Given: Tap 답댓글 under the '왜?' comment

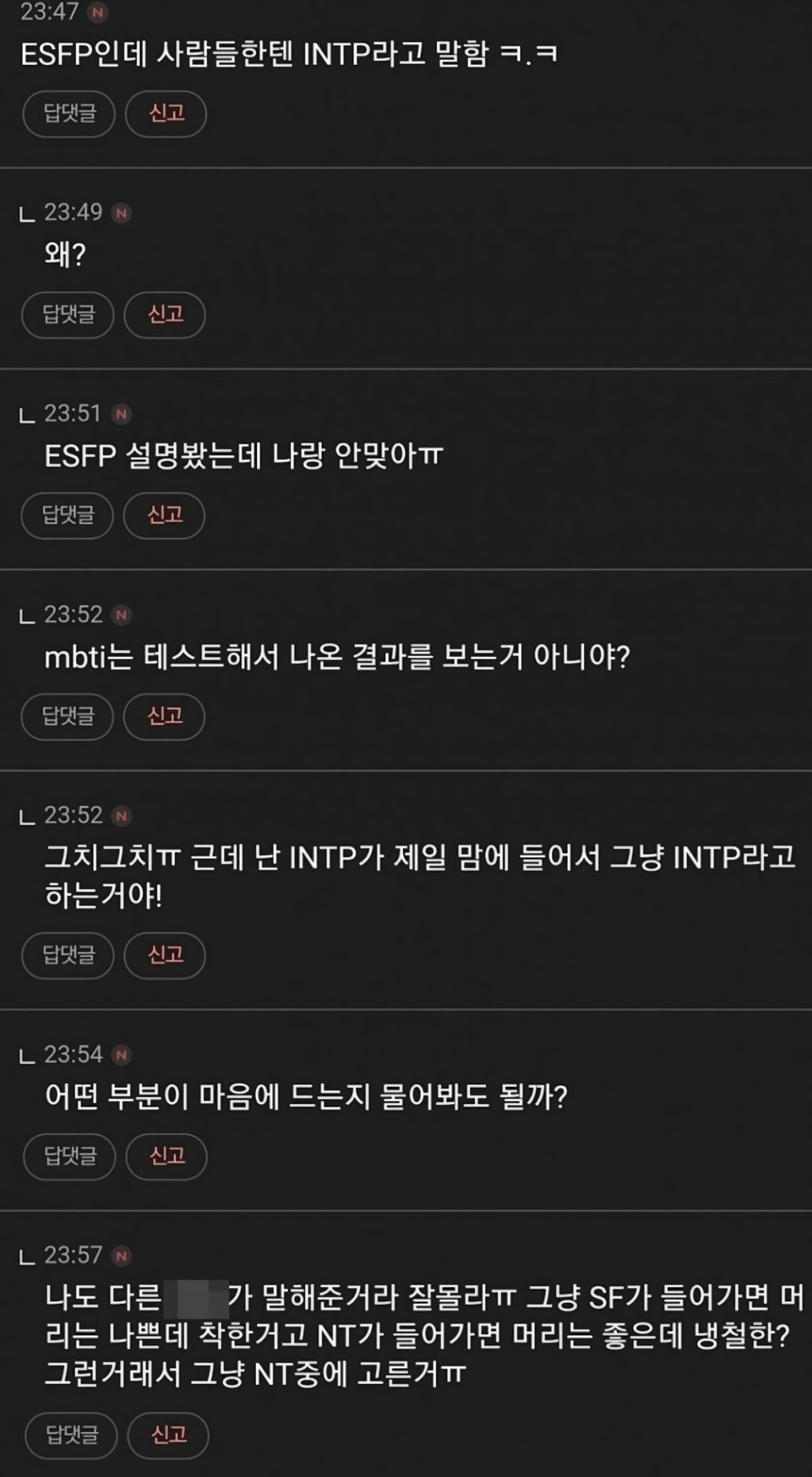Looking at the screenshot, I should click(68, 315).
